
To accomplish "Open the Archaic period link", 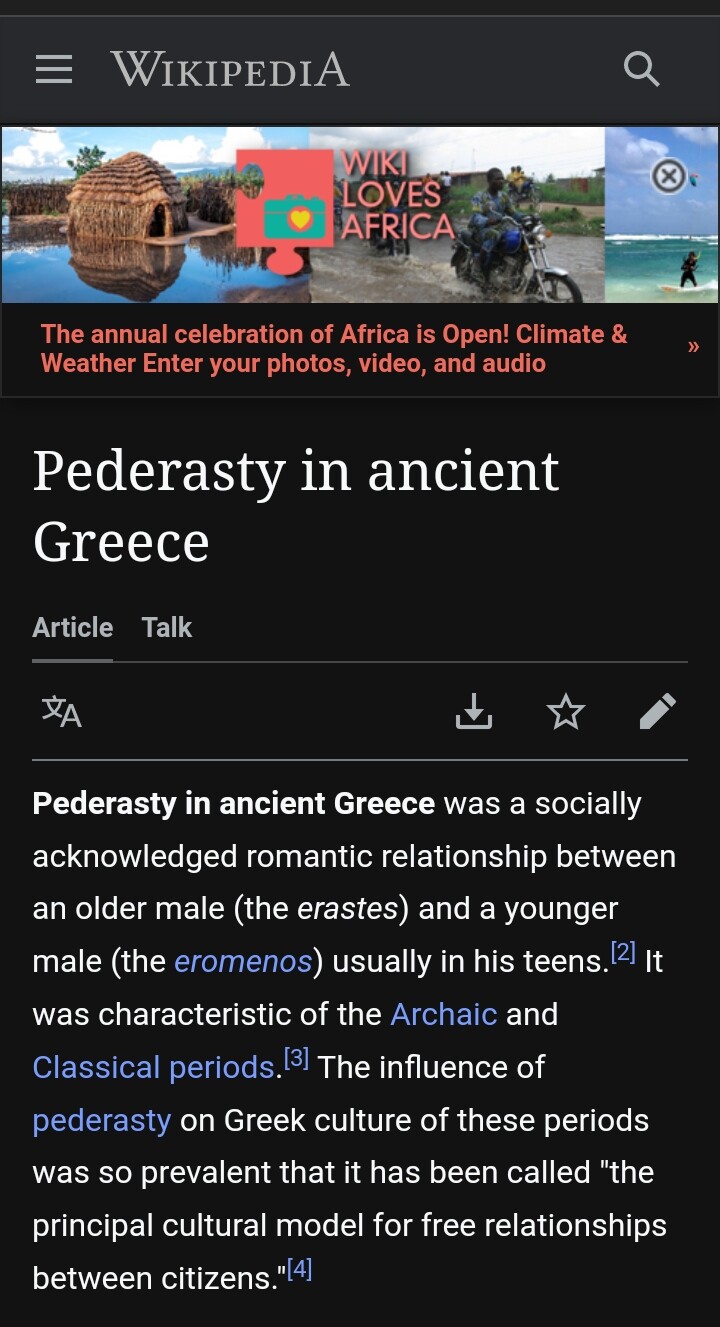I will point(443,1014).
